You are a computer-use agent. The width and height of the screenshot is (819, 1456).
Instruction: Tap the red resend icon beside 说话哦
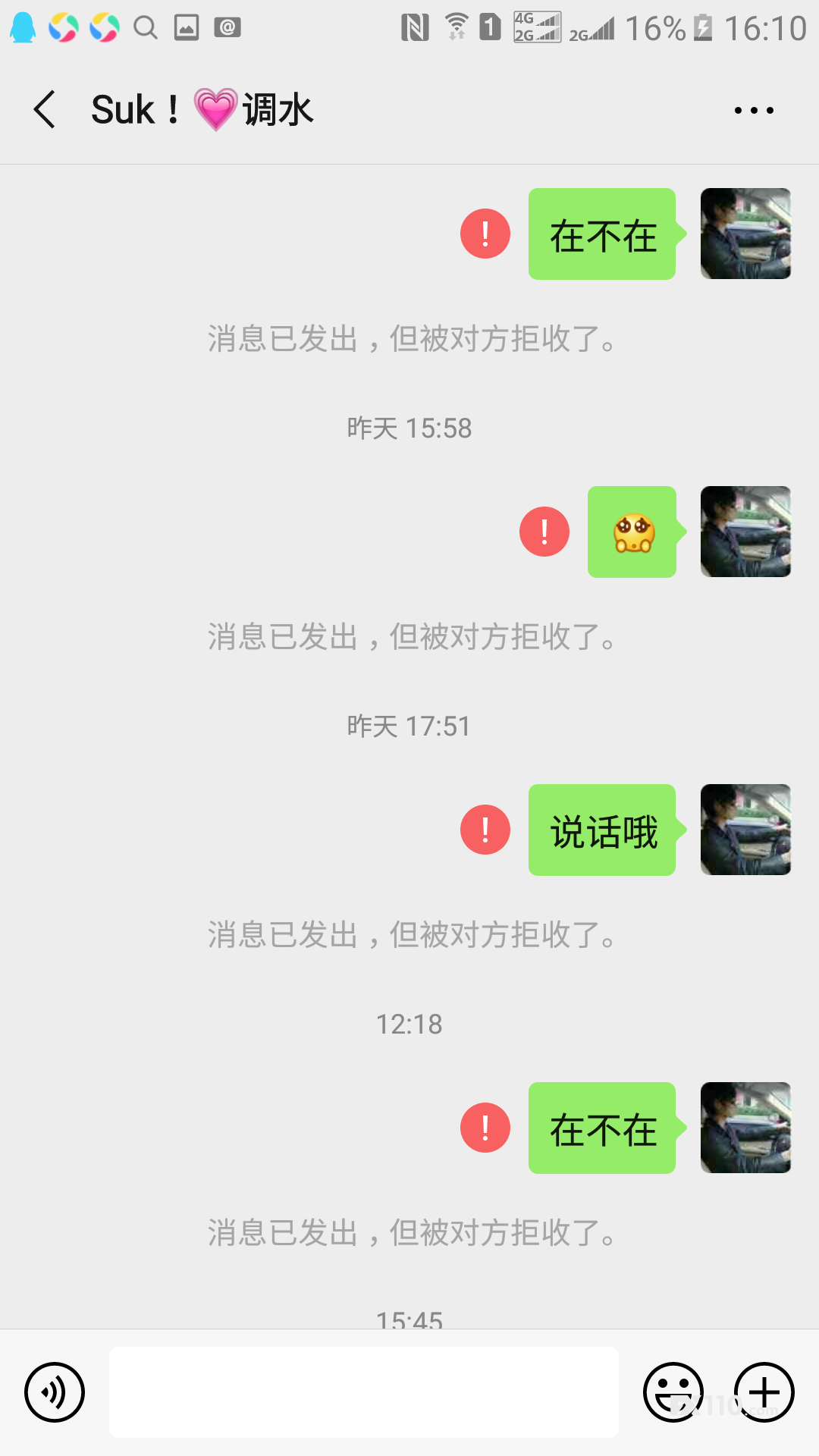485,830
